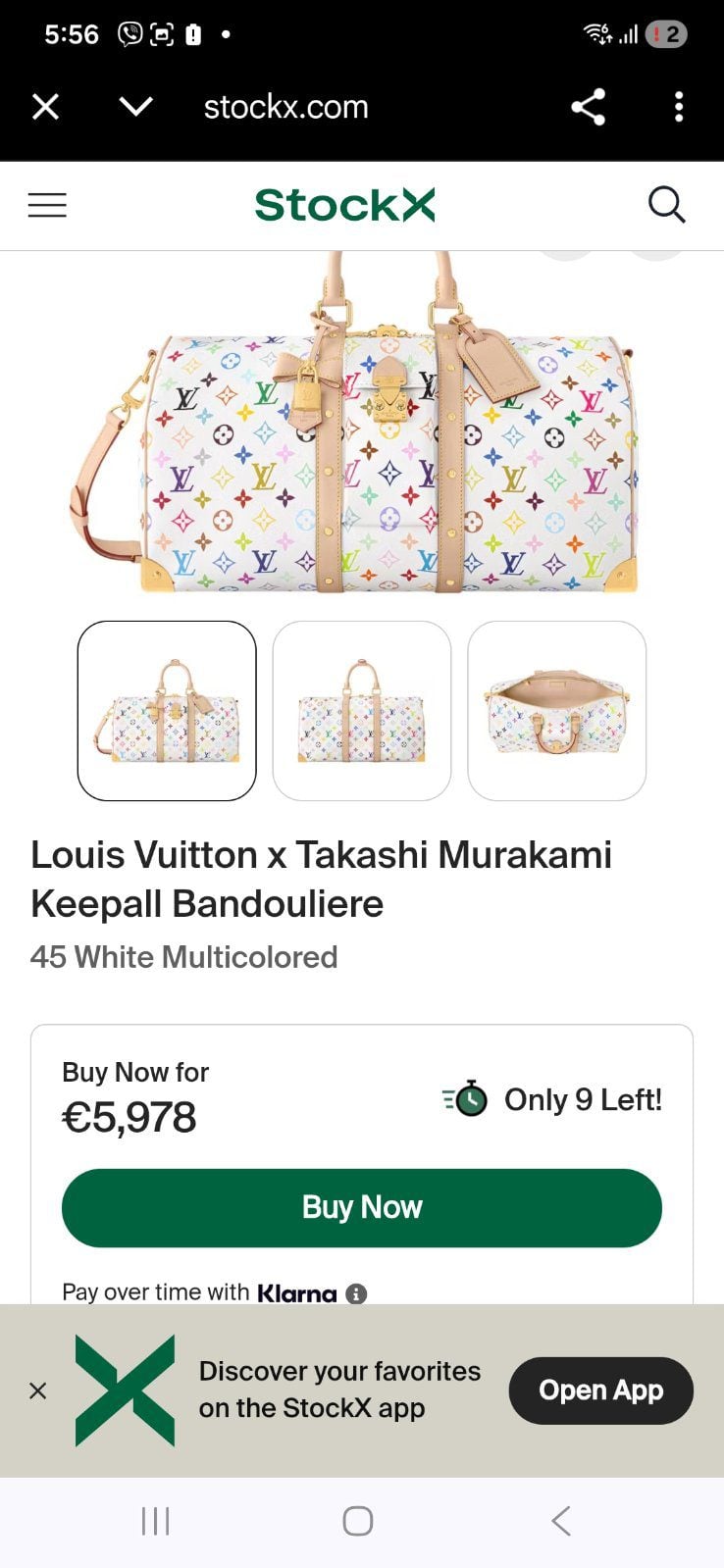Screen dimensions: 724x1568
Task: Tap the home navigation button
Action: pyautogui.click(x=356, y=1521)
